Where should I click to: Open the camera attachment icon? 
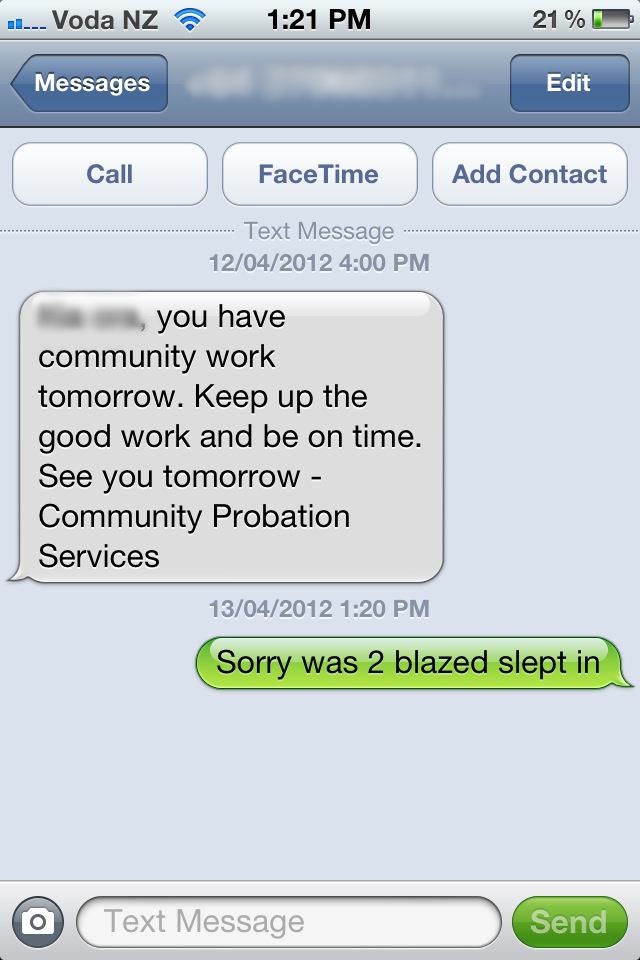tap(38, 921)
